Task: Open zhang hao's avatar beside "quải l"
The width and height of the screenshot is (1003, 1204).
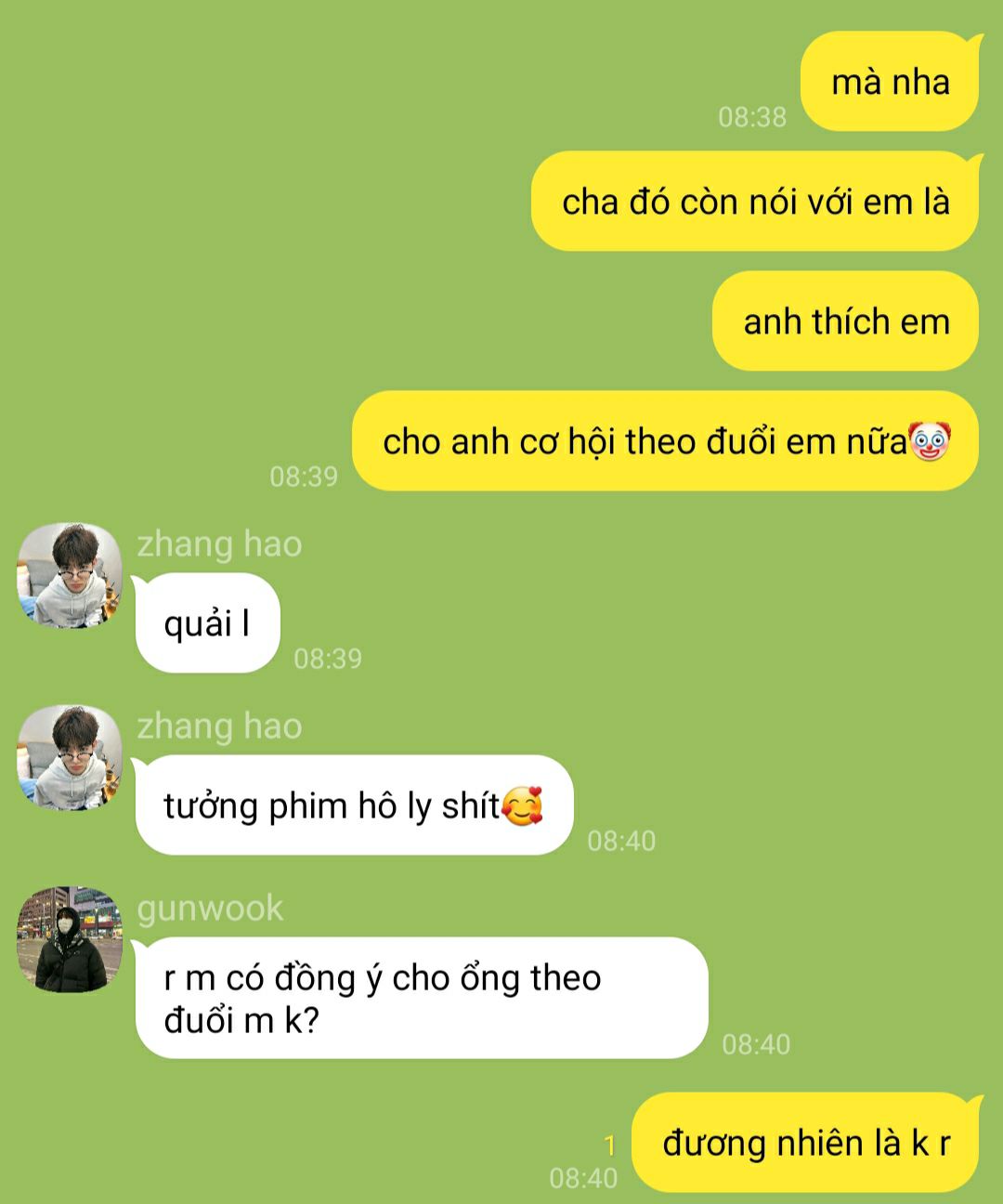Action: point(70,575)
